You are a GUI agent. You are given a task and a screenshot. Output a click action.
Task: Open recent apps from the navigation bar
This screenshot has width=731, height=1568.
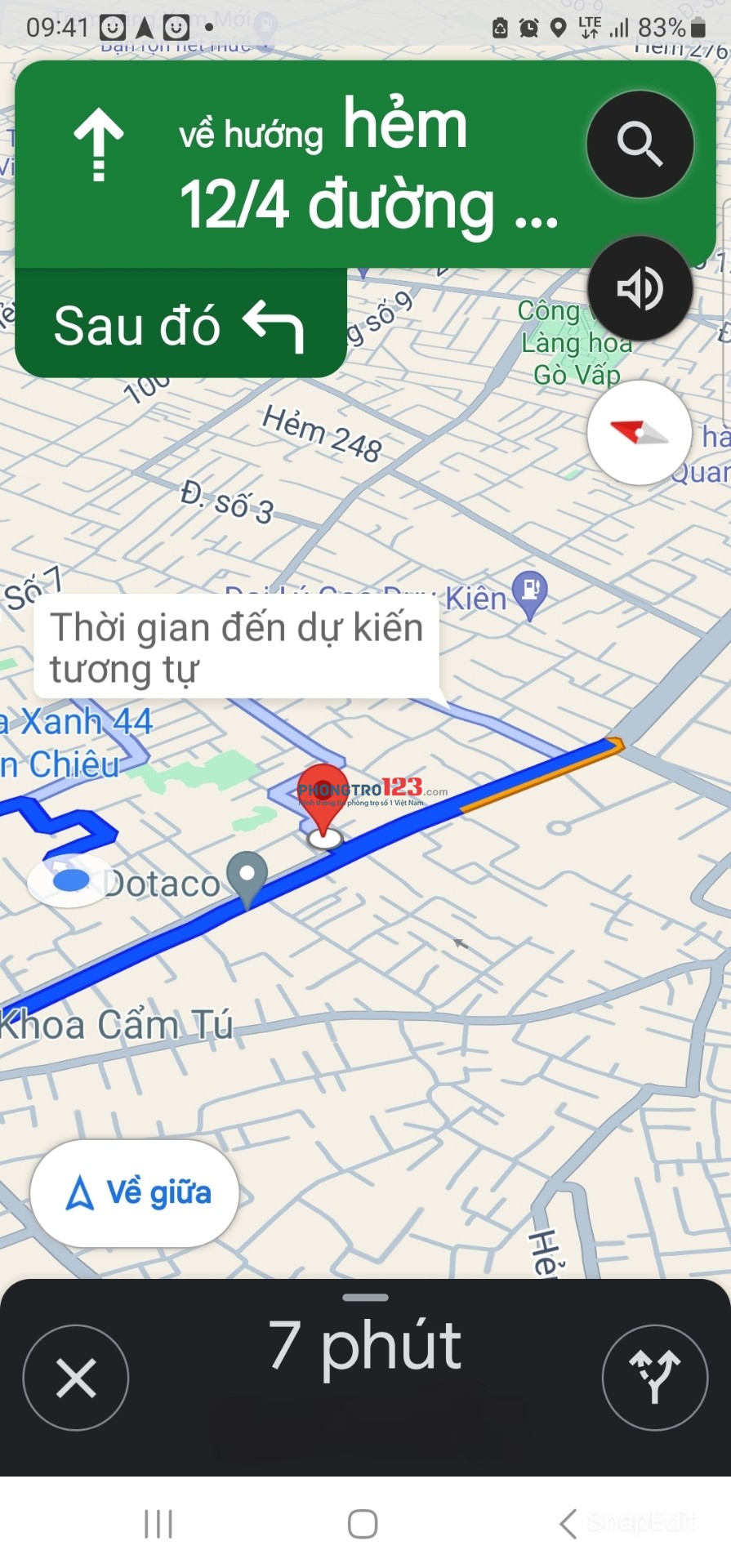pos(158,1521)
